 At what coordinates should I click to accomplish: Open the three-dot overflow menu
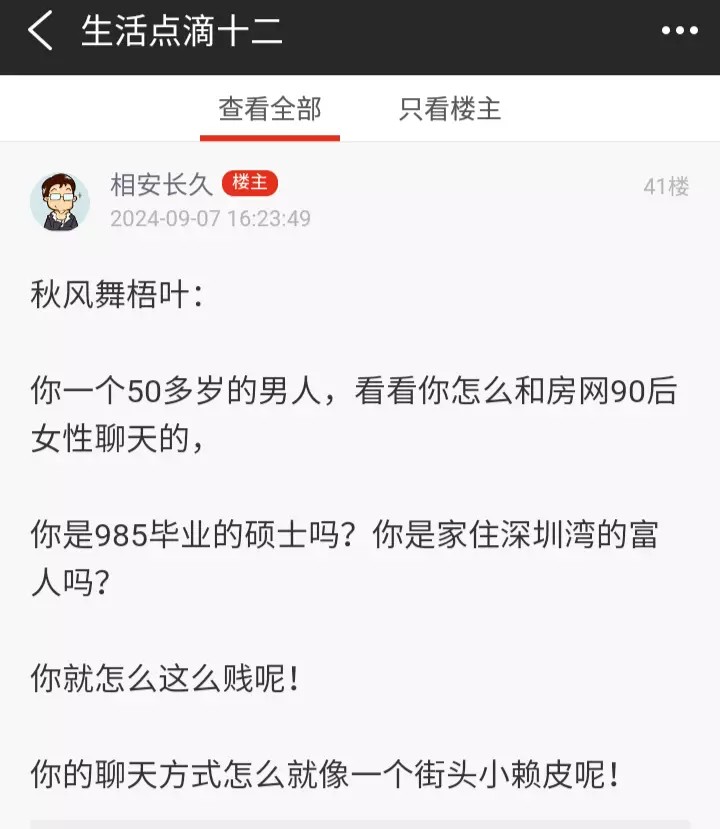click(x=679, y=32)
